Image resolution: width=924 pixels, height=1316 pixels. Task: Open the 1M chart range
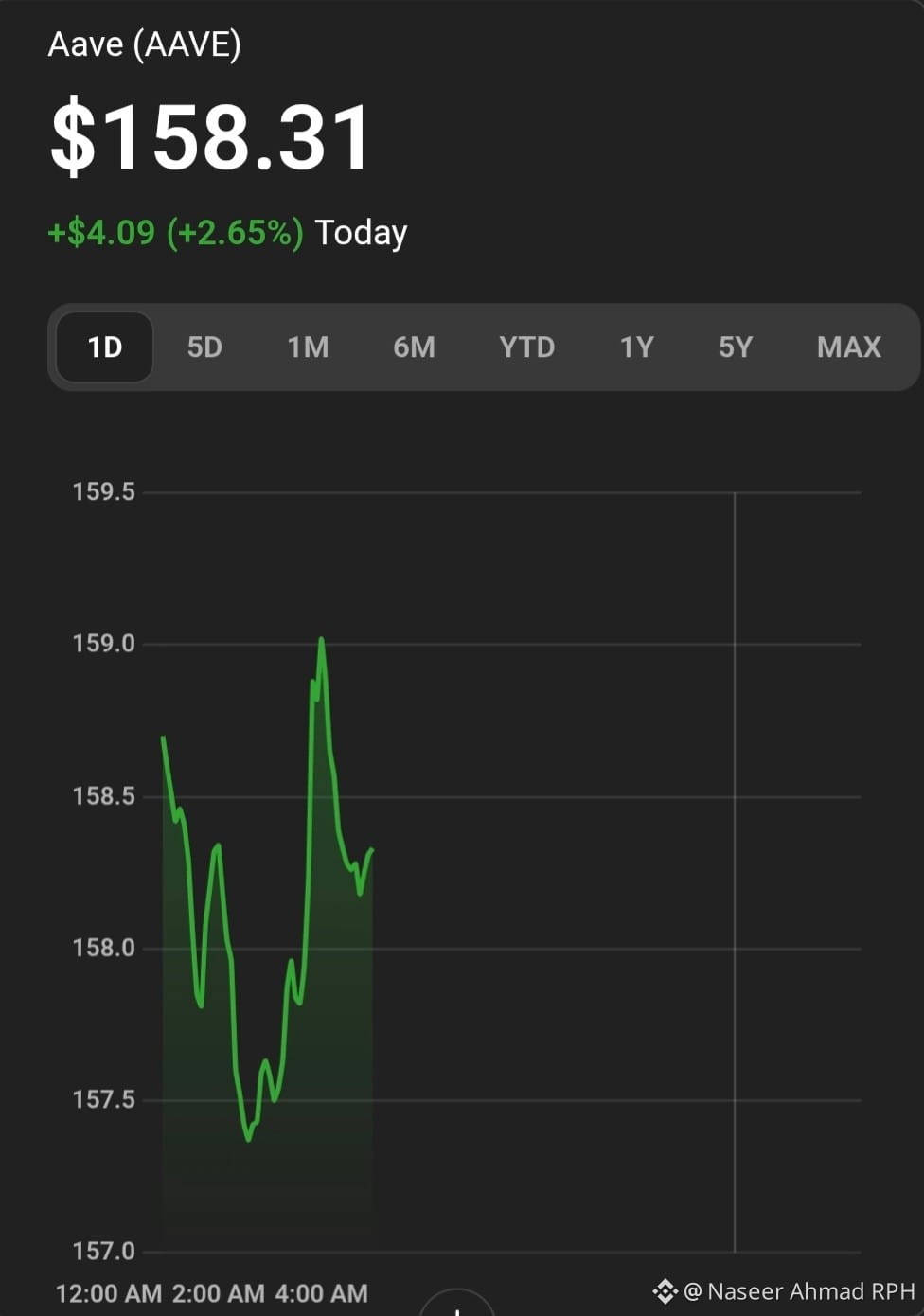pos(309,347)
